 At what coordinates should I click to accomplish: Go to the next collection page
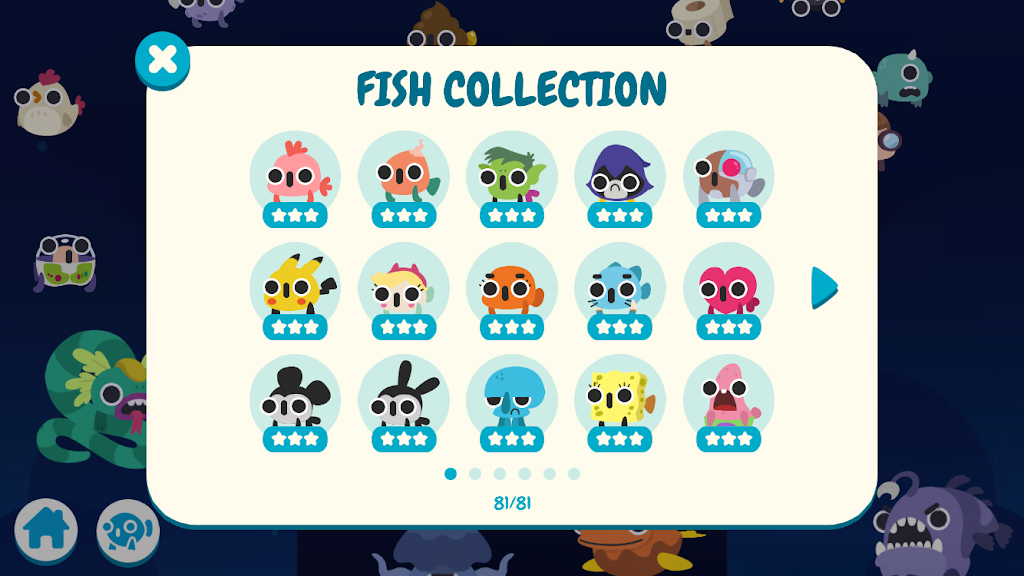coord(824,287)
